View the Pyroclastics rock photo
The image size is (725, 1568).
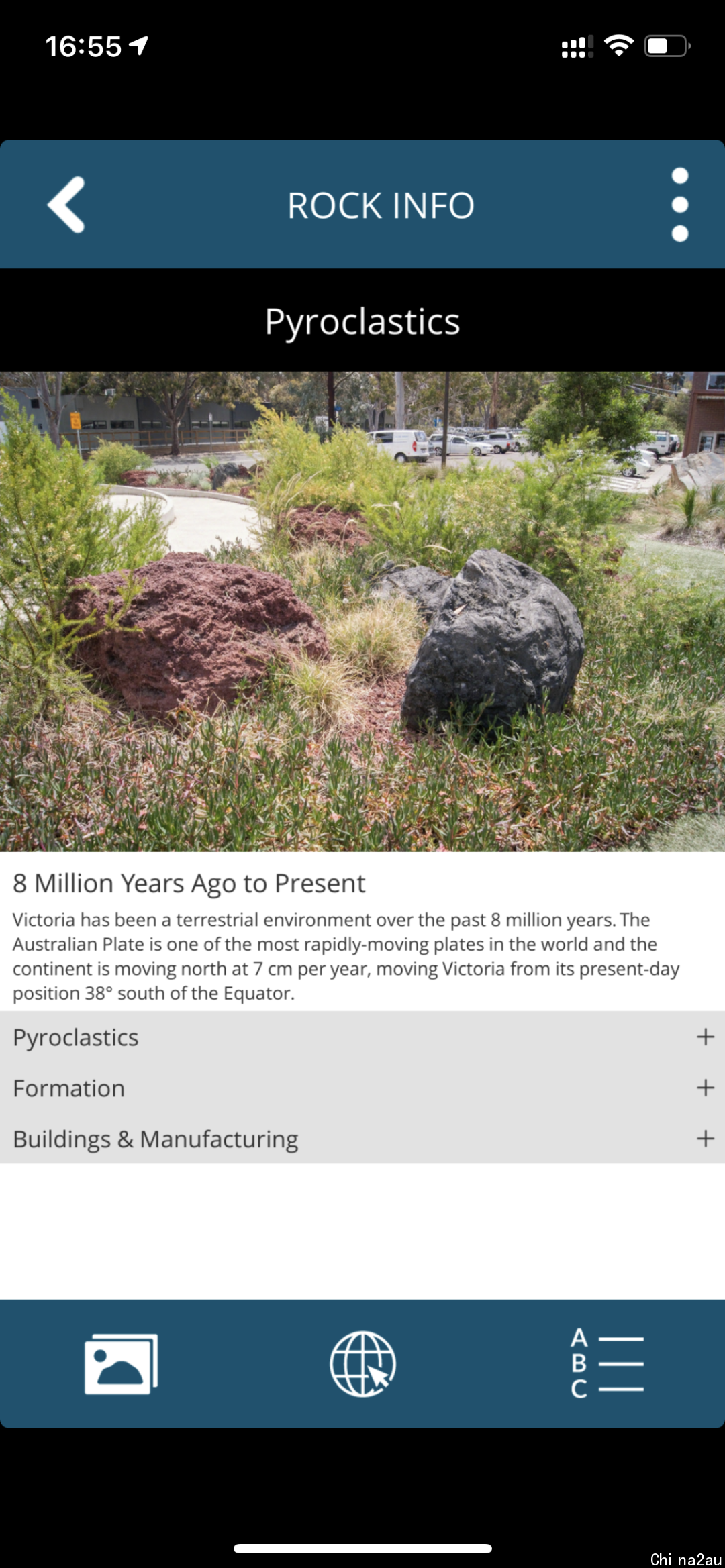pyautogui.click(x=362, y=611)
